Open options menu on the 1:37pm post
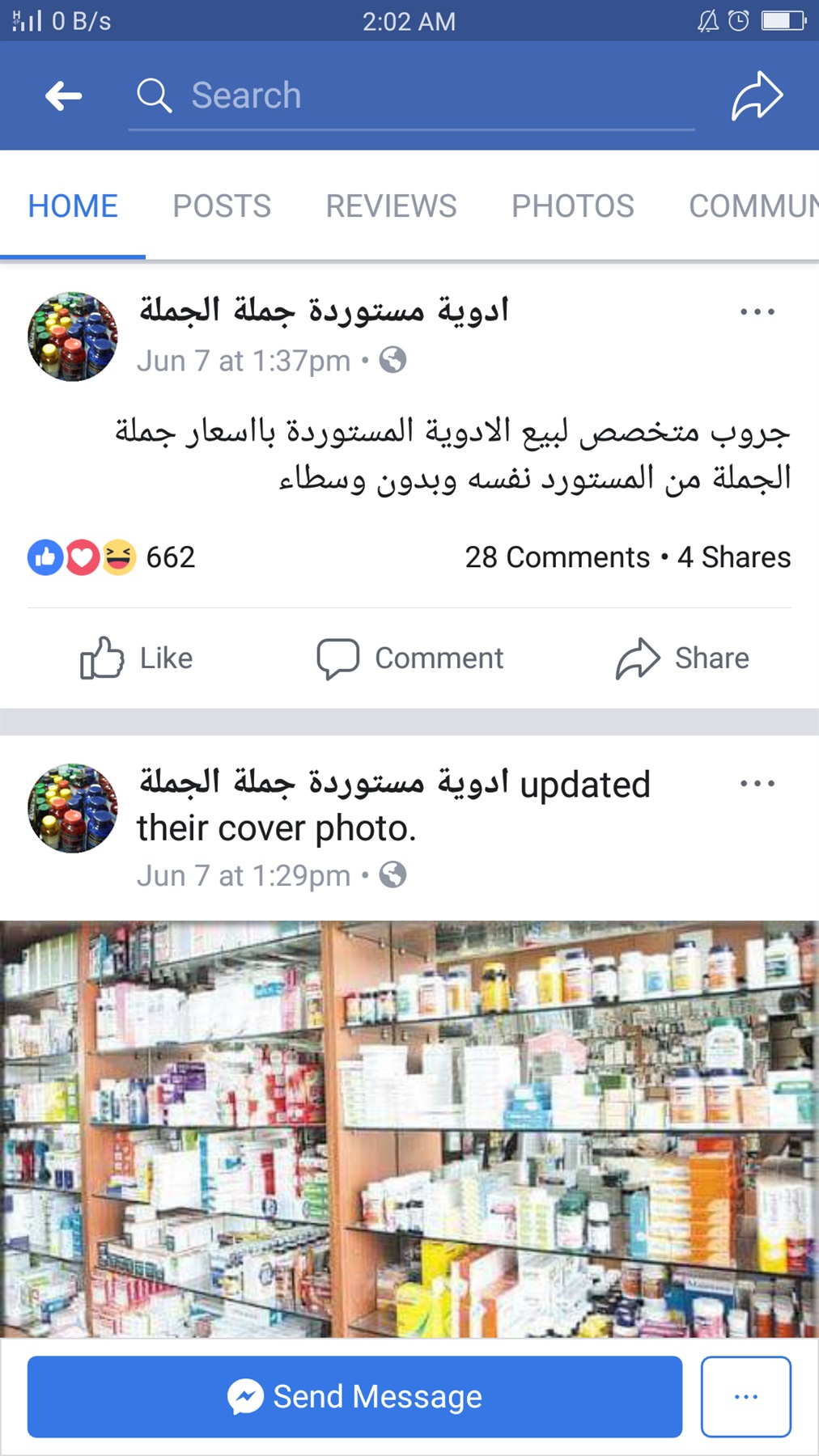The width and height of the screenshot is (819, 1456). (x=757, y=311)
